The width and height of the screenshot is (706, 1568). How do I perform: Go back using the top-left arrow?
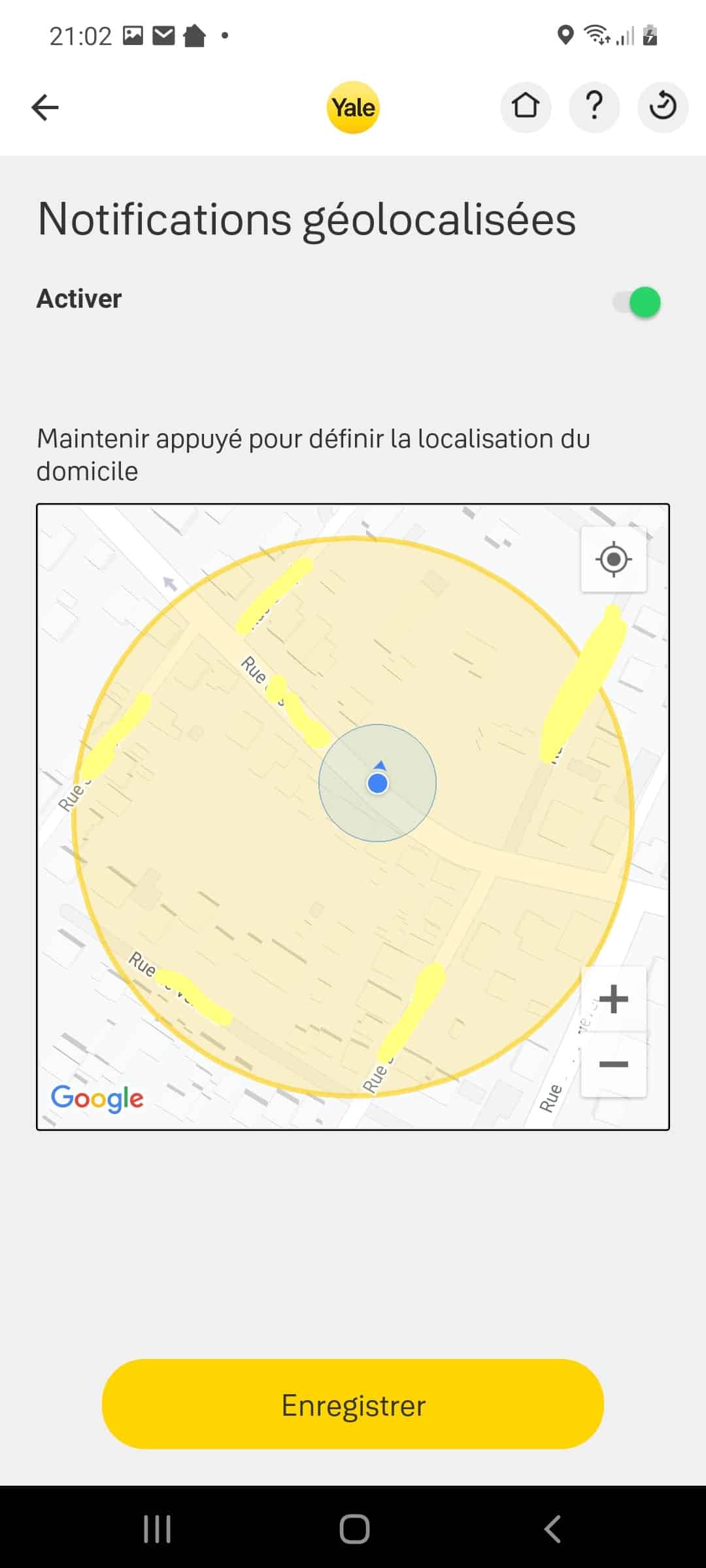click(x=45, y=107)
